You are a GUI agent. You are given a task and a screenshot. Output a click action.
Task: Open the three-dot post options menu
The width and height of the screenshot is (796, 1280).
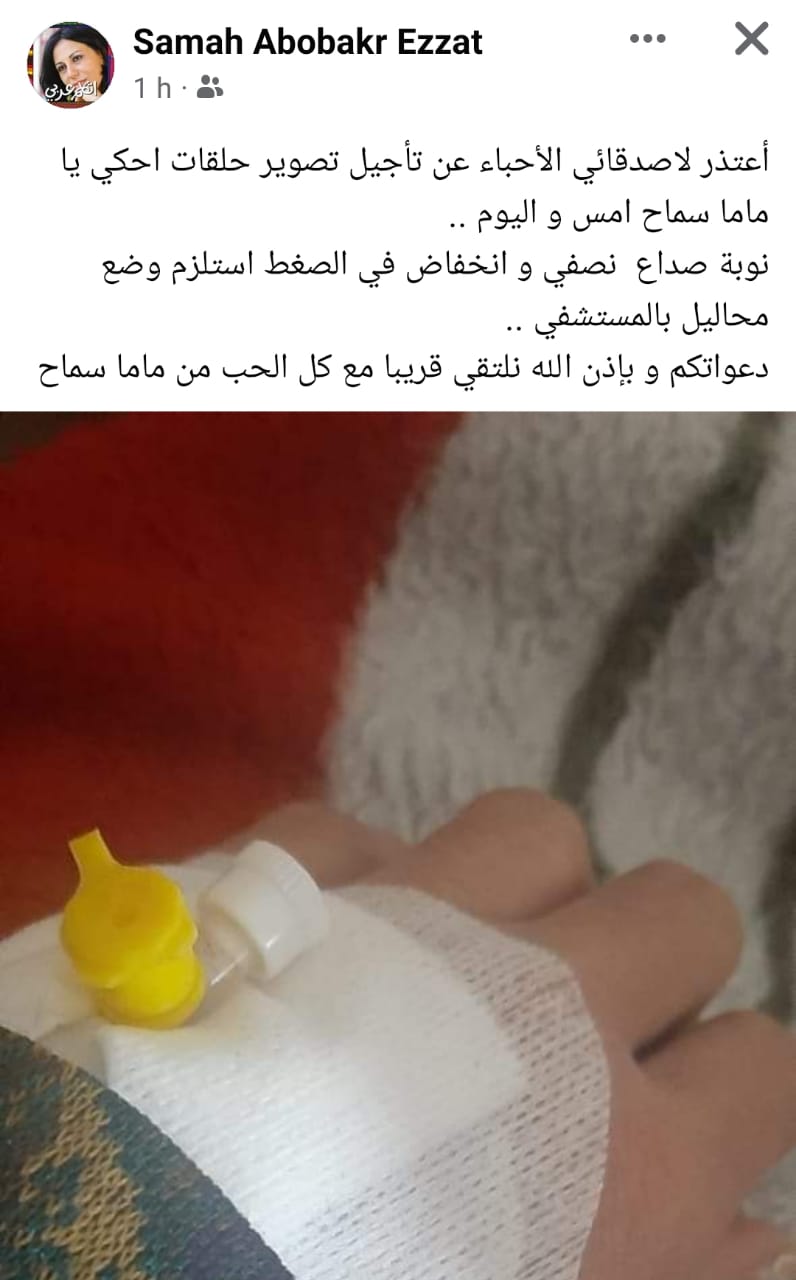pyautogui.click(x=649, y=40)
